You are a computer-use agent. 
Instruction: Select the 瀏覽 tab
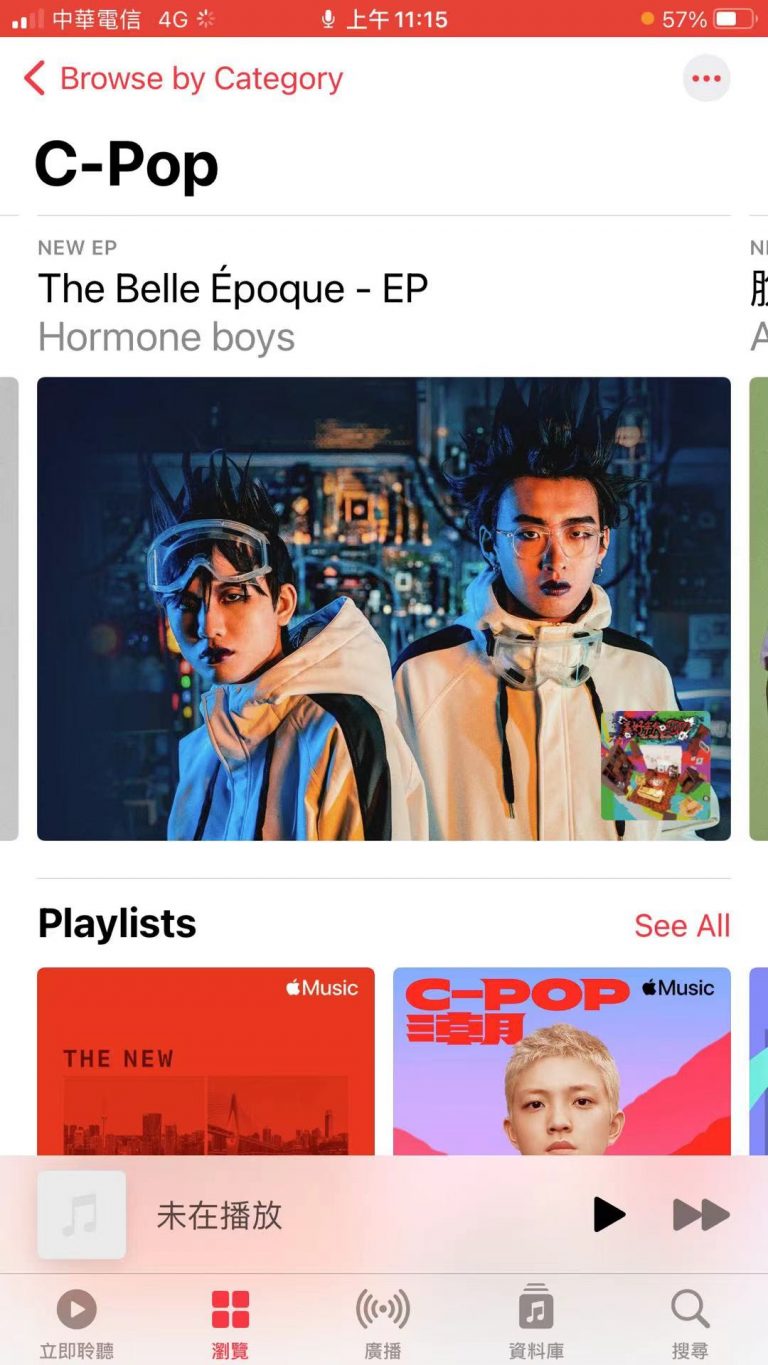coord(230,1322)
